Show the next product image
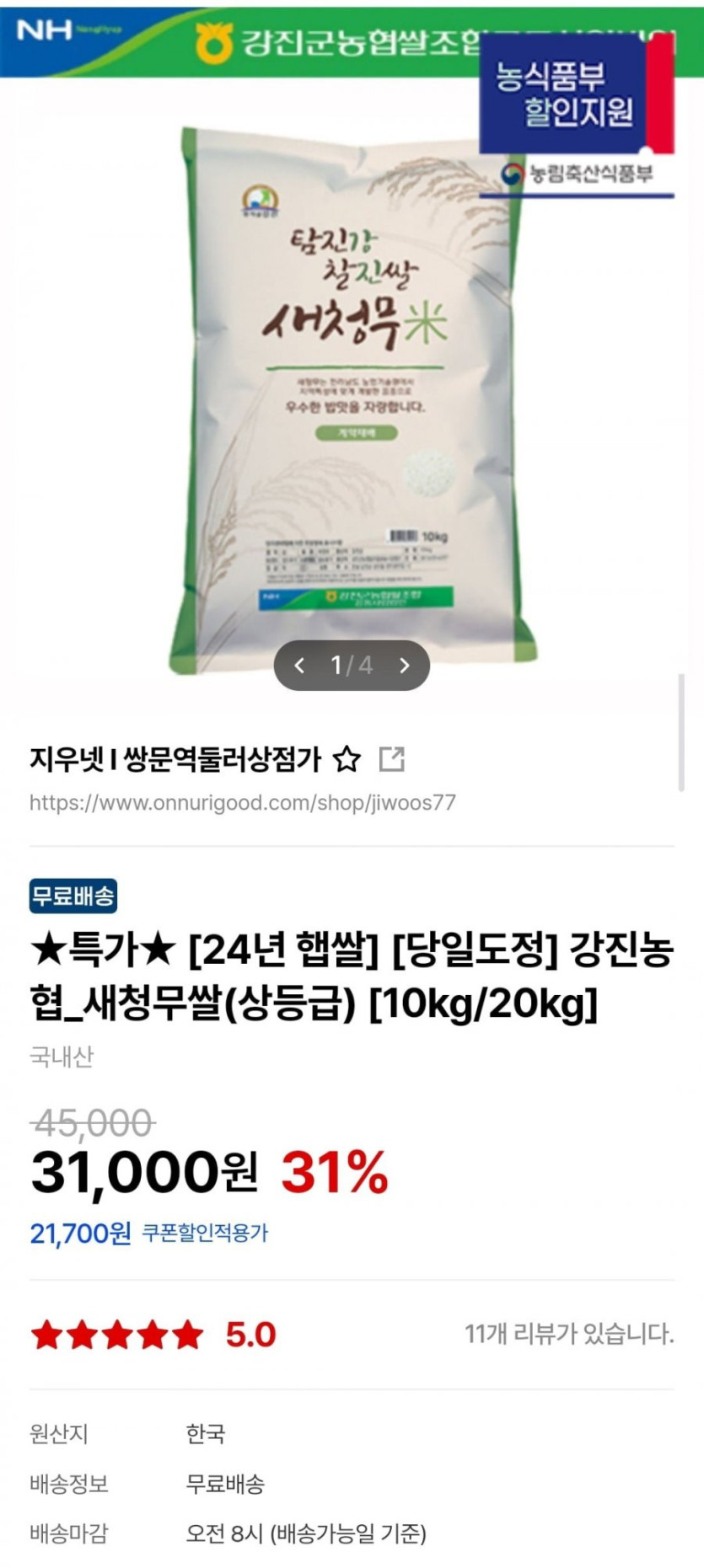704x1568 pixels. 405,666
